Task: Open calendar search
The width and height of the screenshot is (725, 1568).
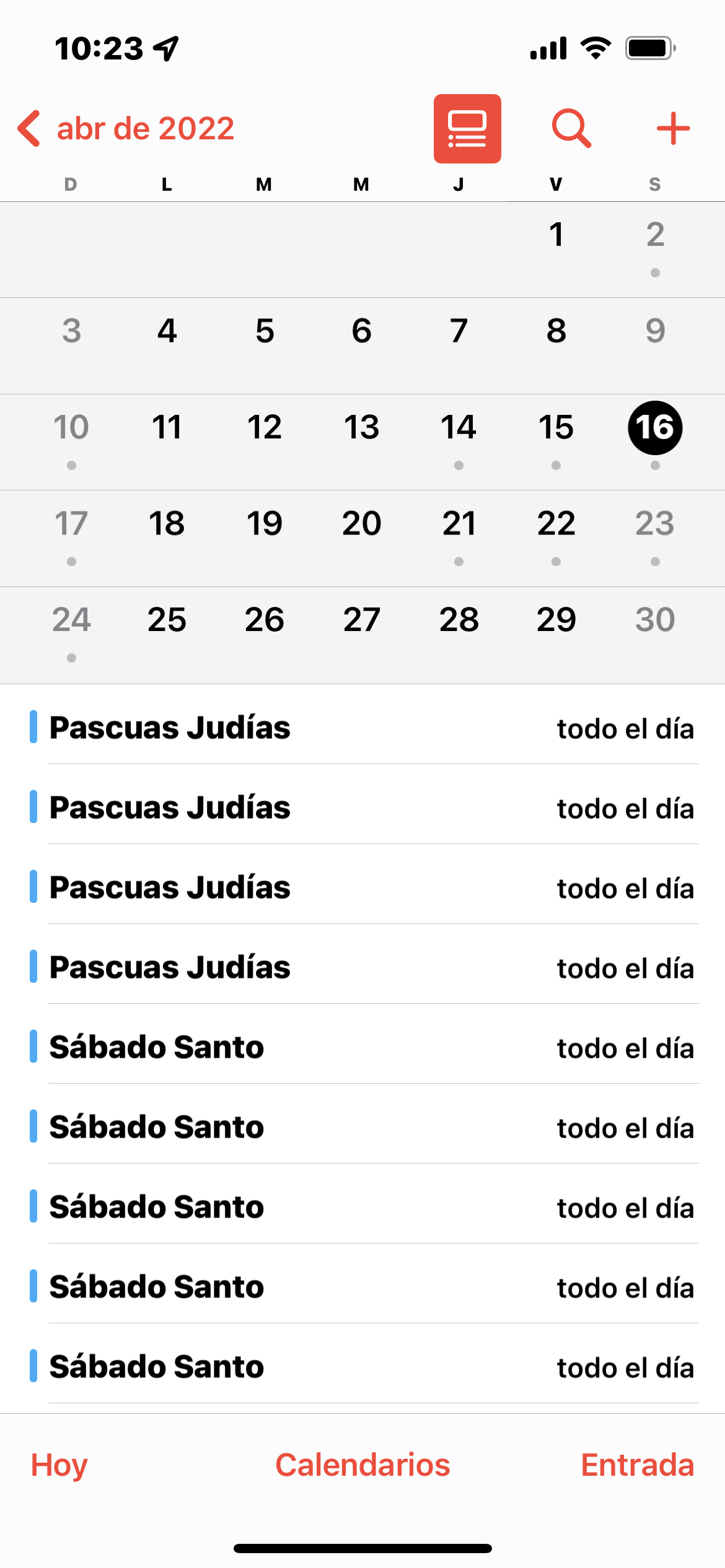Action: click(571, 129)
